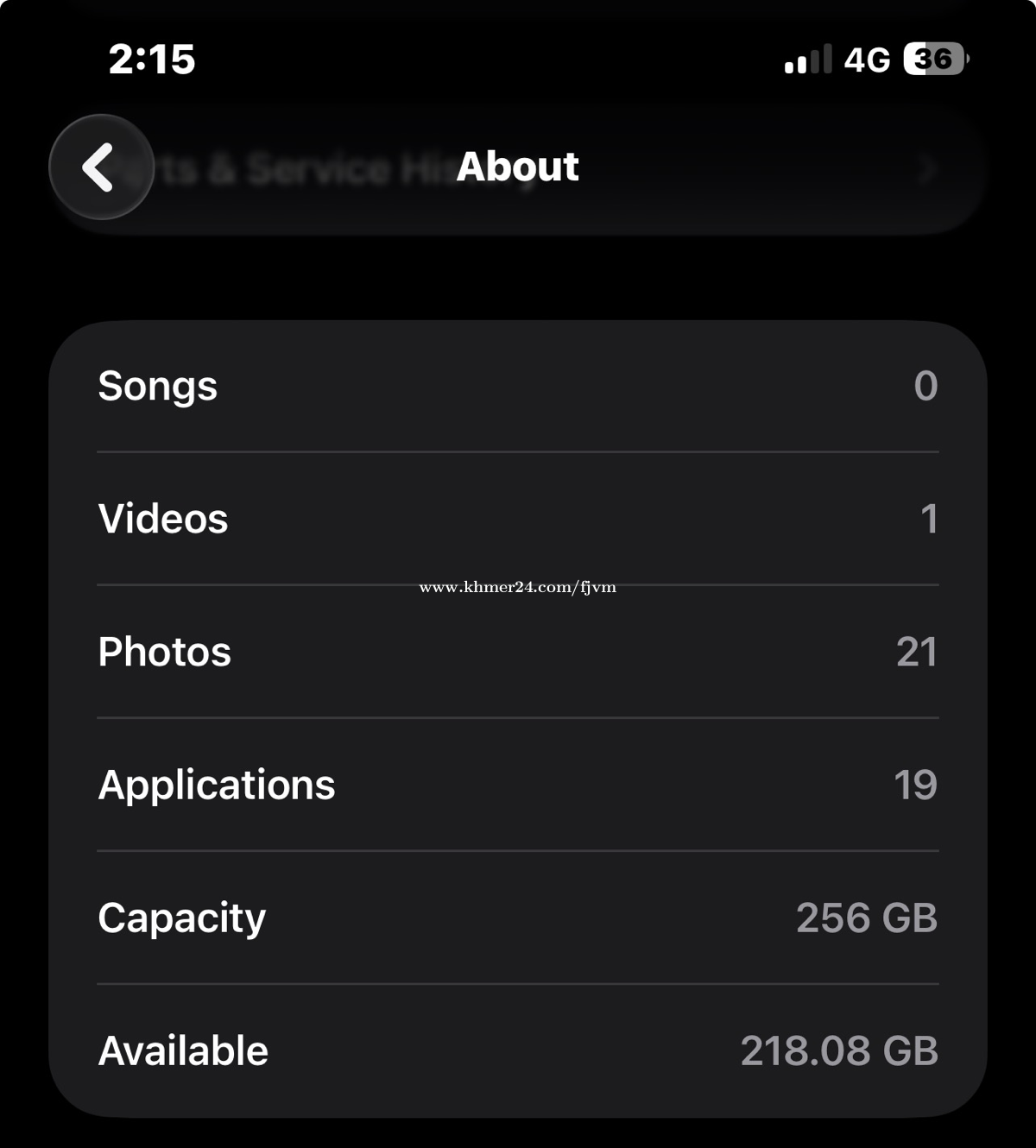The width and height of the screenshot is (1036, 1148).
Task: Go back from the About page
Action: click(100, 167)
